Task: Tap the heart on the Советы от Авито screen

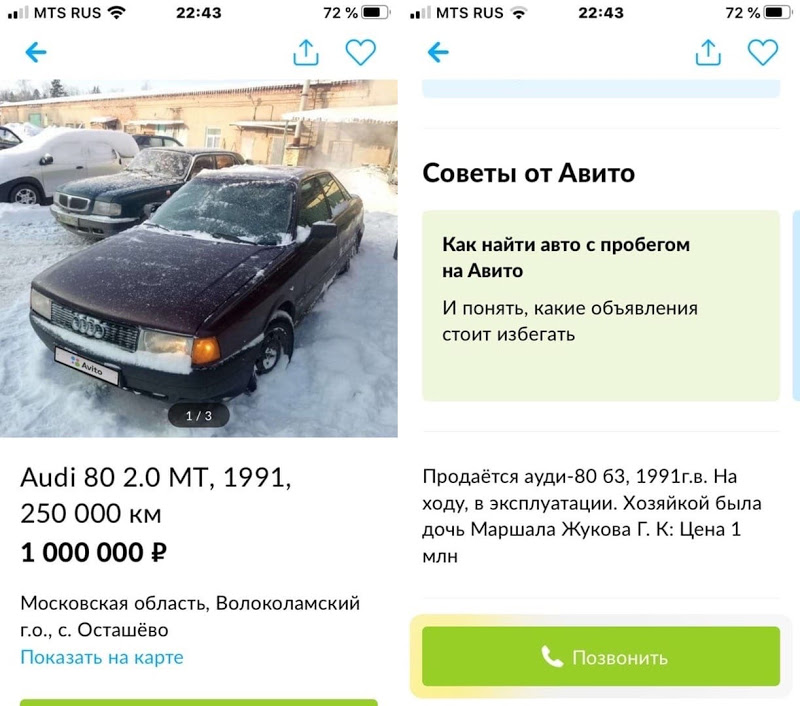Action: (x=762, y=53)
